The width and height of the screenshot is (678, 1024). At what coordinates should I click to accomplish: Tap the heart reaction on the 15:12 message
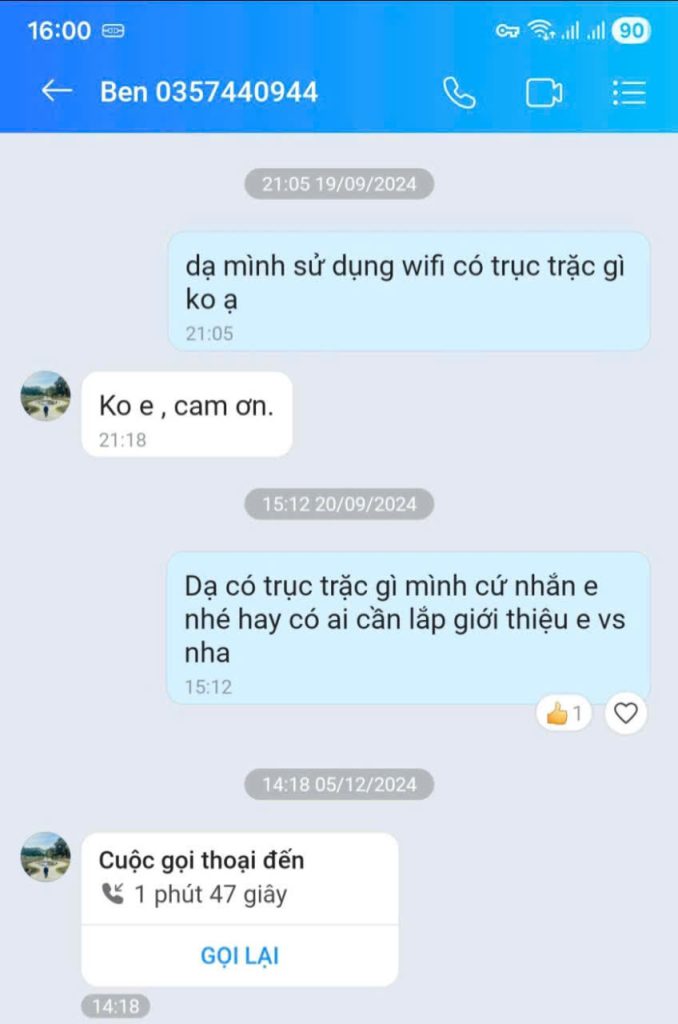click(x=626, y=713)
